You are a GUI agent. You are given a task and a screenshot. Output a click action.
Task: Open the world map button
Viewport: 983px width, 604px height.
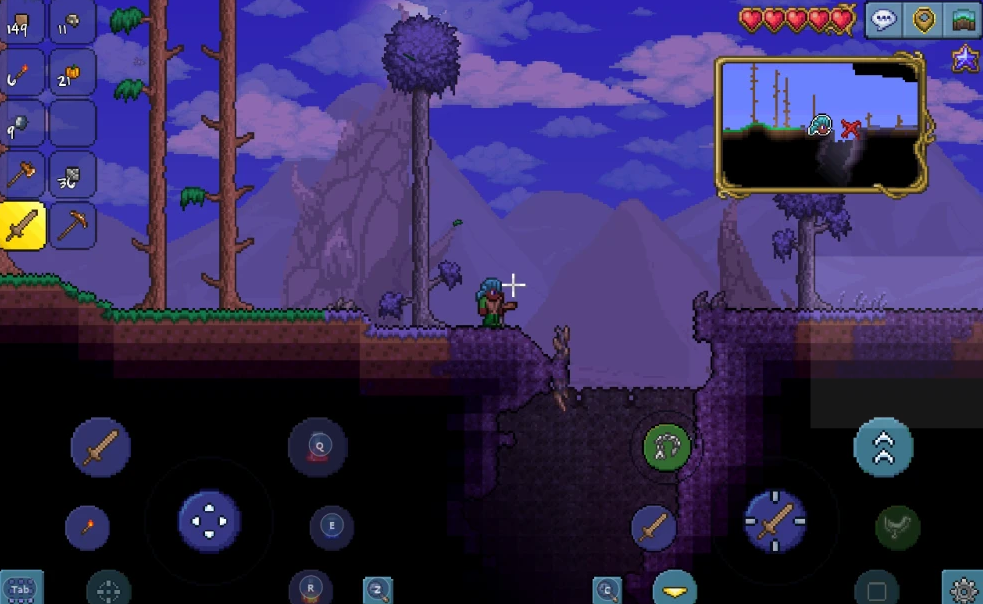coord(964,21)
